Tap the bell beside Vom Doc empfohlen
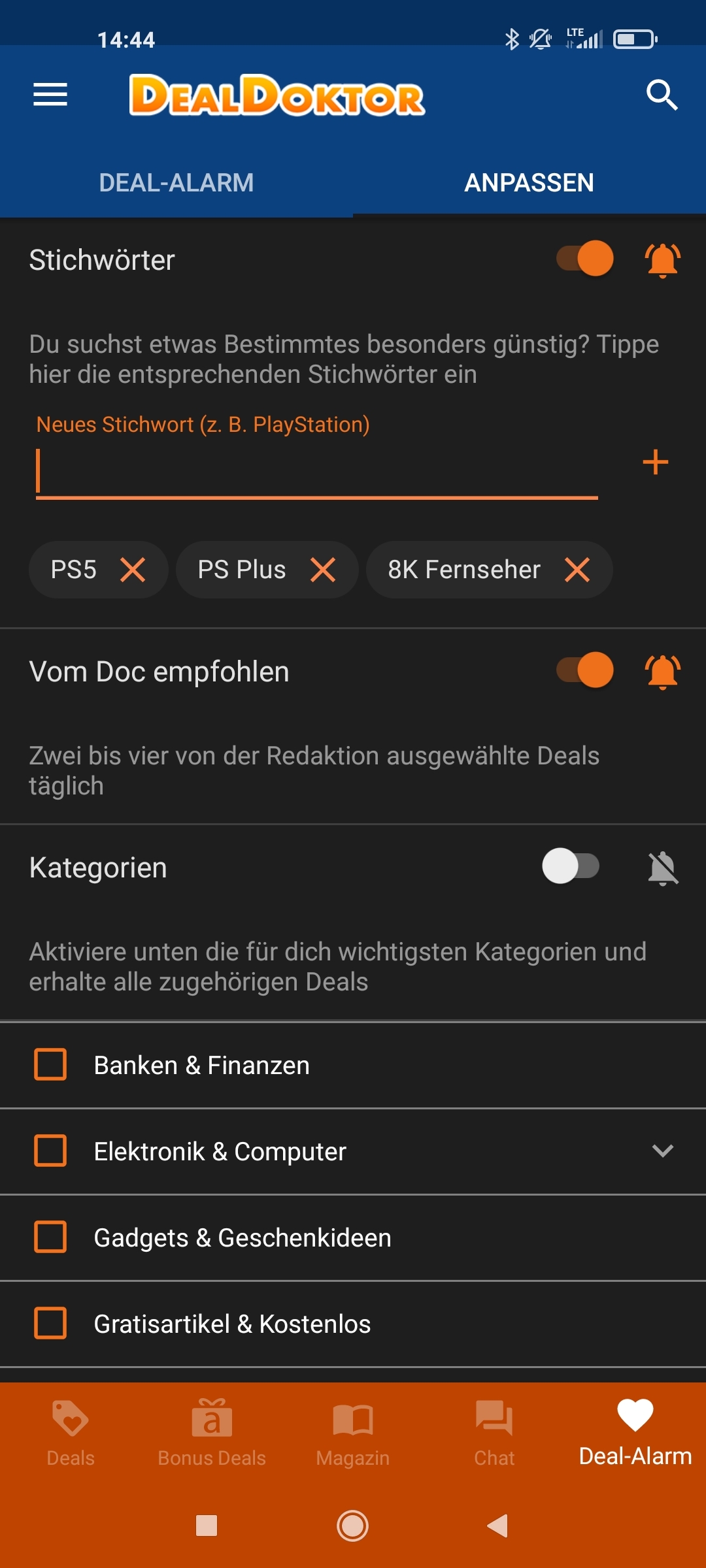Screen dimensions: 706x1568 663,672
